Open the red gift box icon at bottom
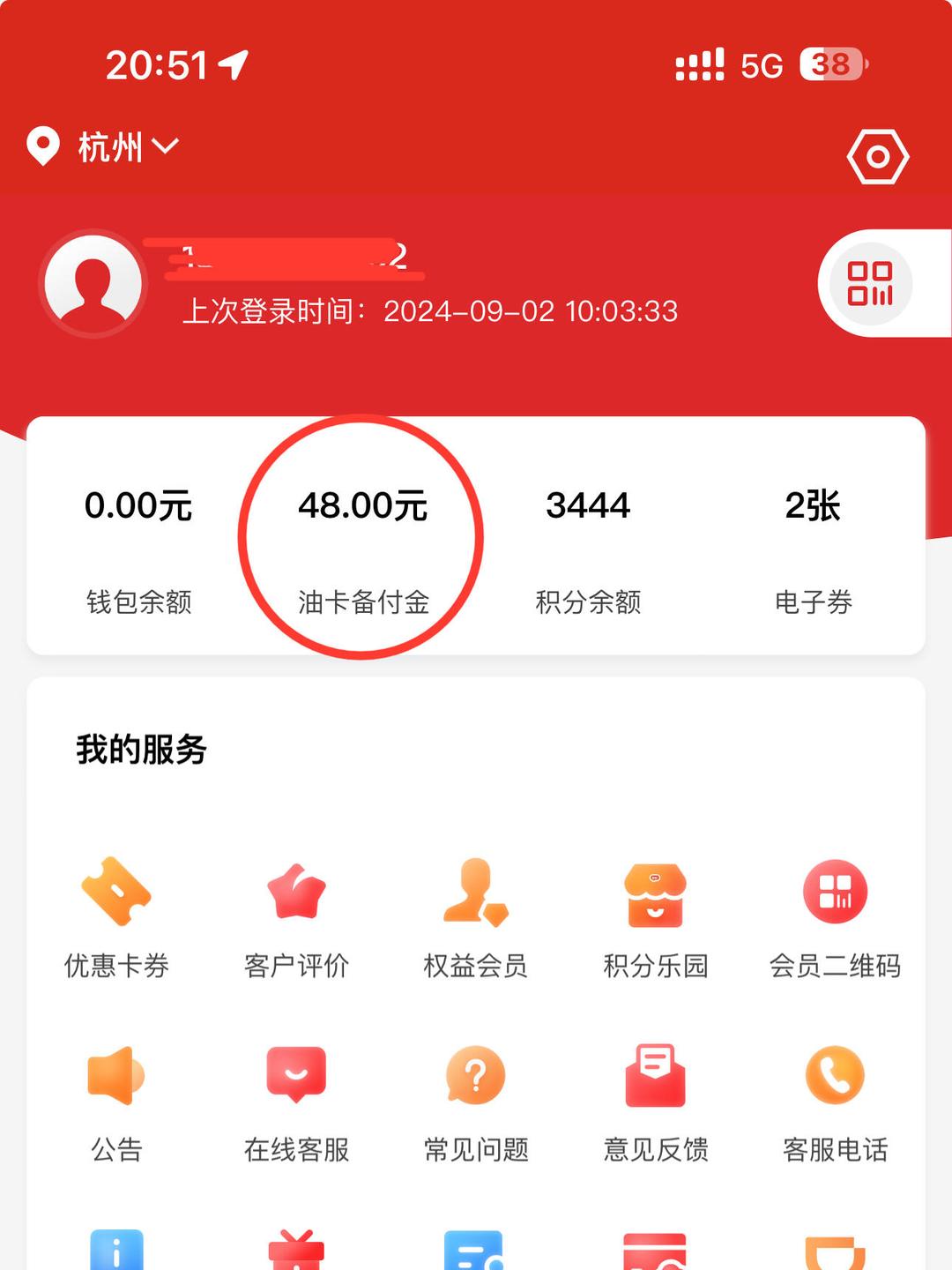952x1270 pixels. click(296, 1252)
